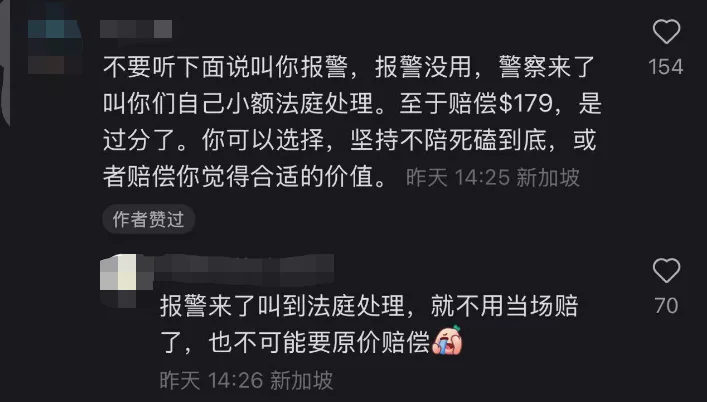This screenshot has width=707, height=402.
Task: Like the reply about 法庭处理
Action: [665, 271]
